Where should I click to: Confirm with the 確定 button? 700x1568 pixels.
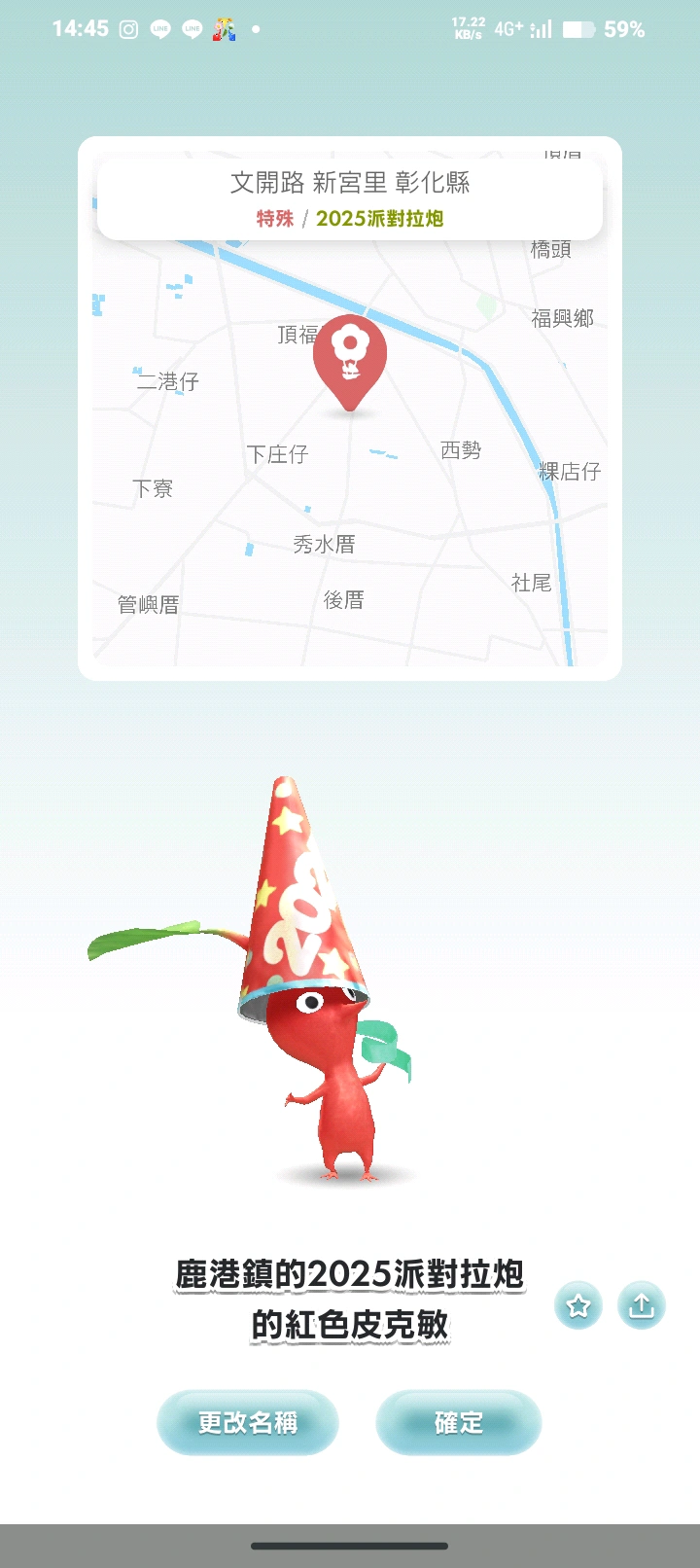point(458,1422)
